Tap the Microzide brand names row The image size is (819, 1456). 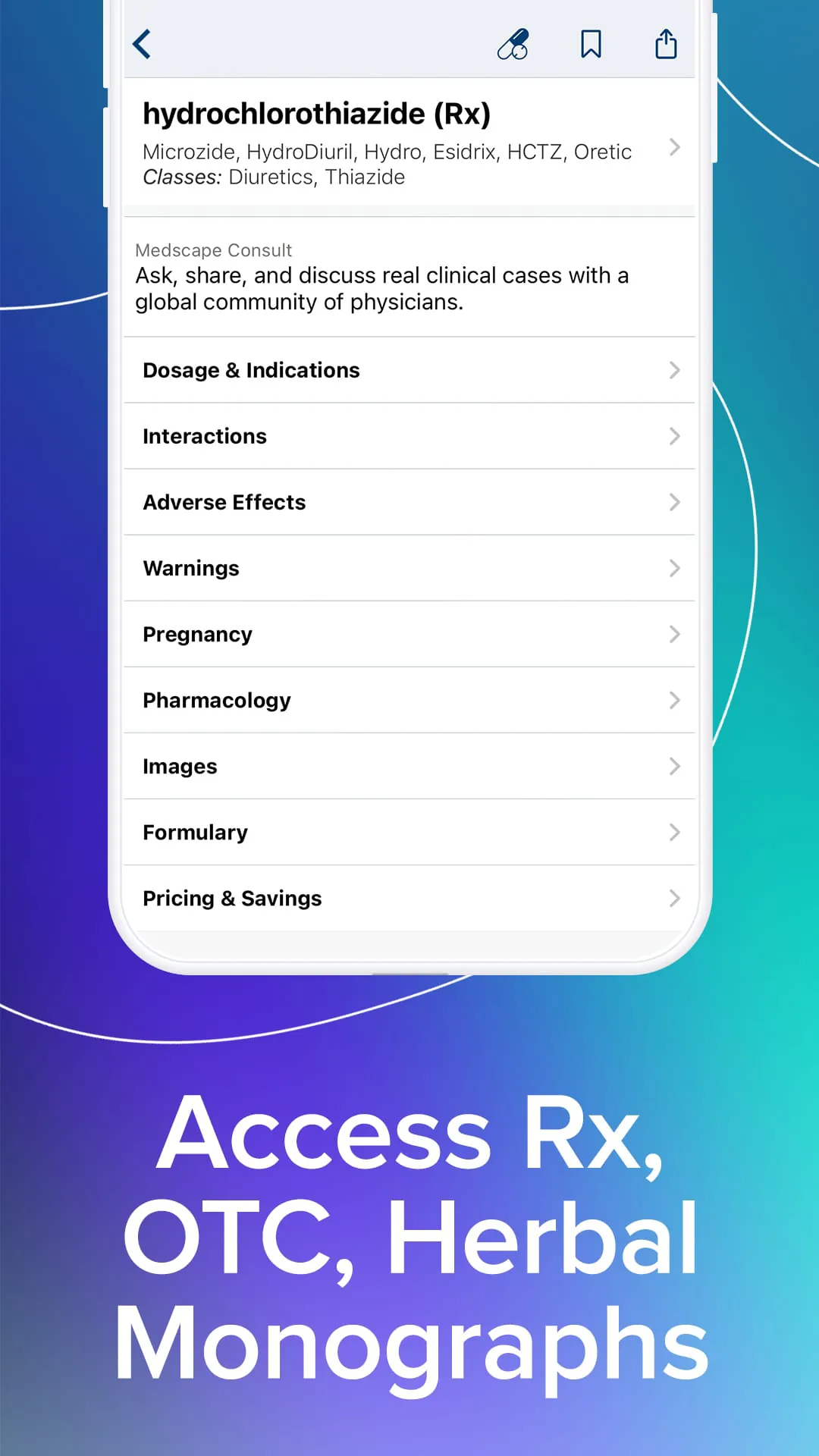pyautogui.click(x=388, y=152)
